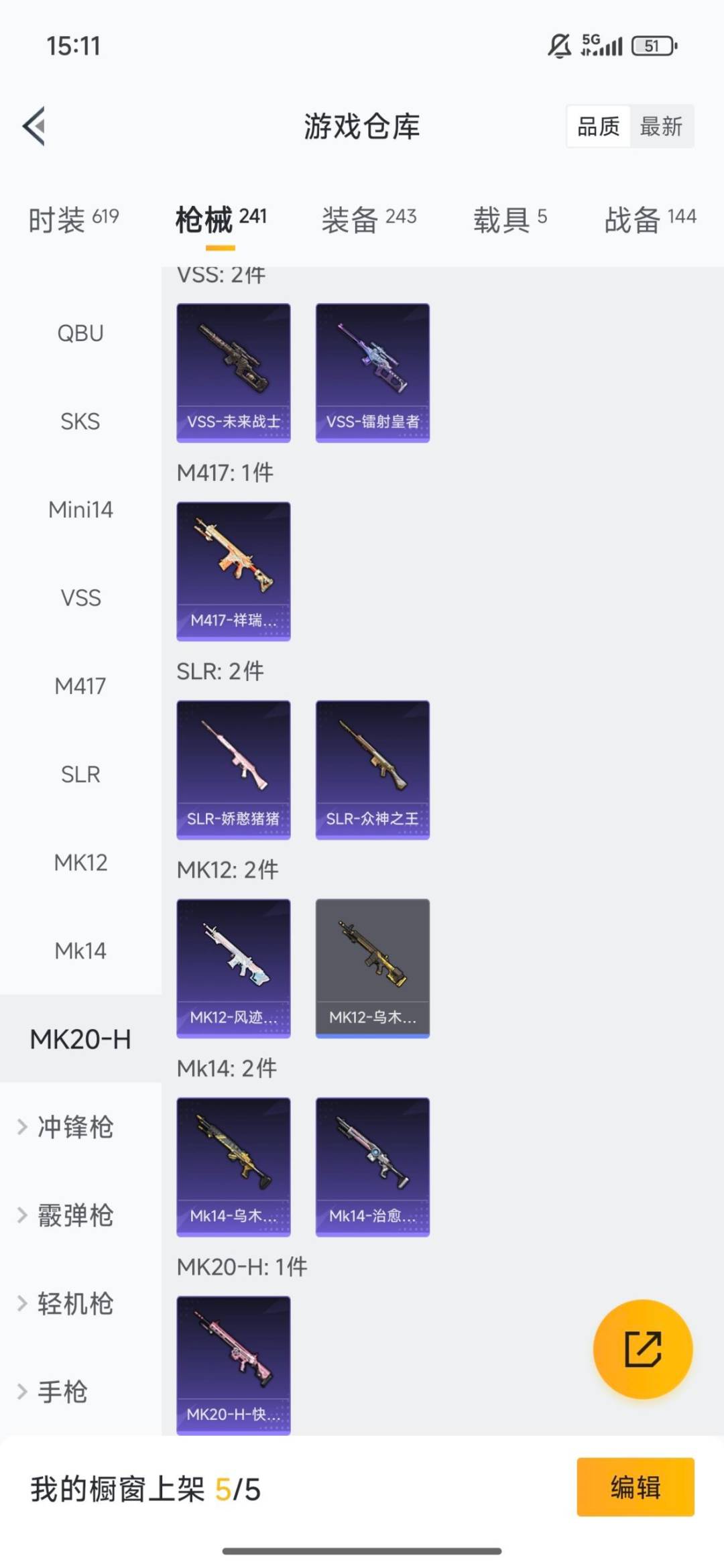Go back using the top-left arrow
Screen dimensions: 724x1568
[34, 126]
